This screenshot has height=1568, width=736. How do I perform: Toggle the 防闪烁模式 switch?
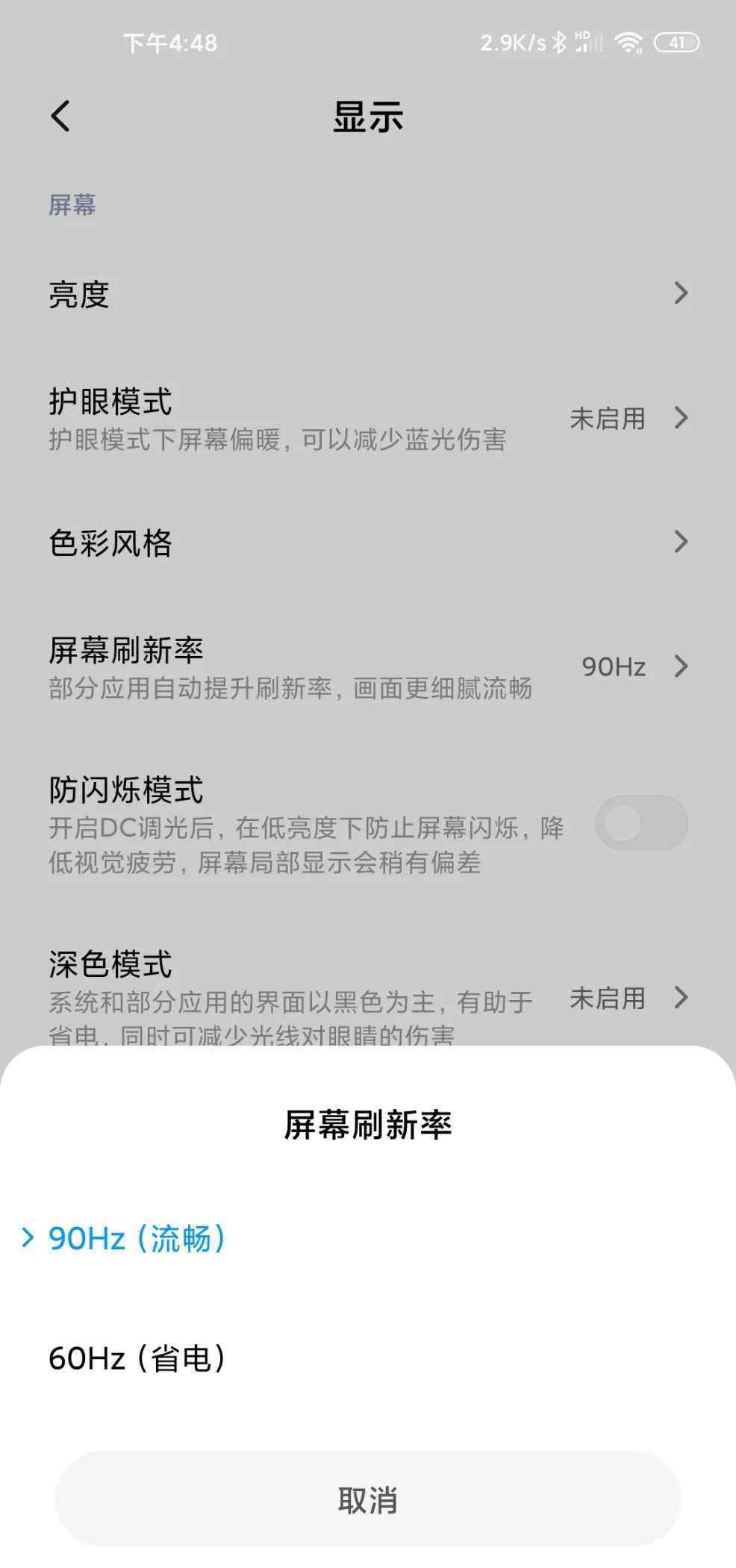(640, 823)
